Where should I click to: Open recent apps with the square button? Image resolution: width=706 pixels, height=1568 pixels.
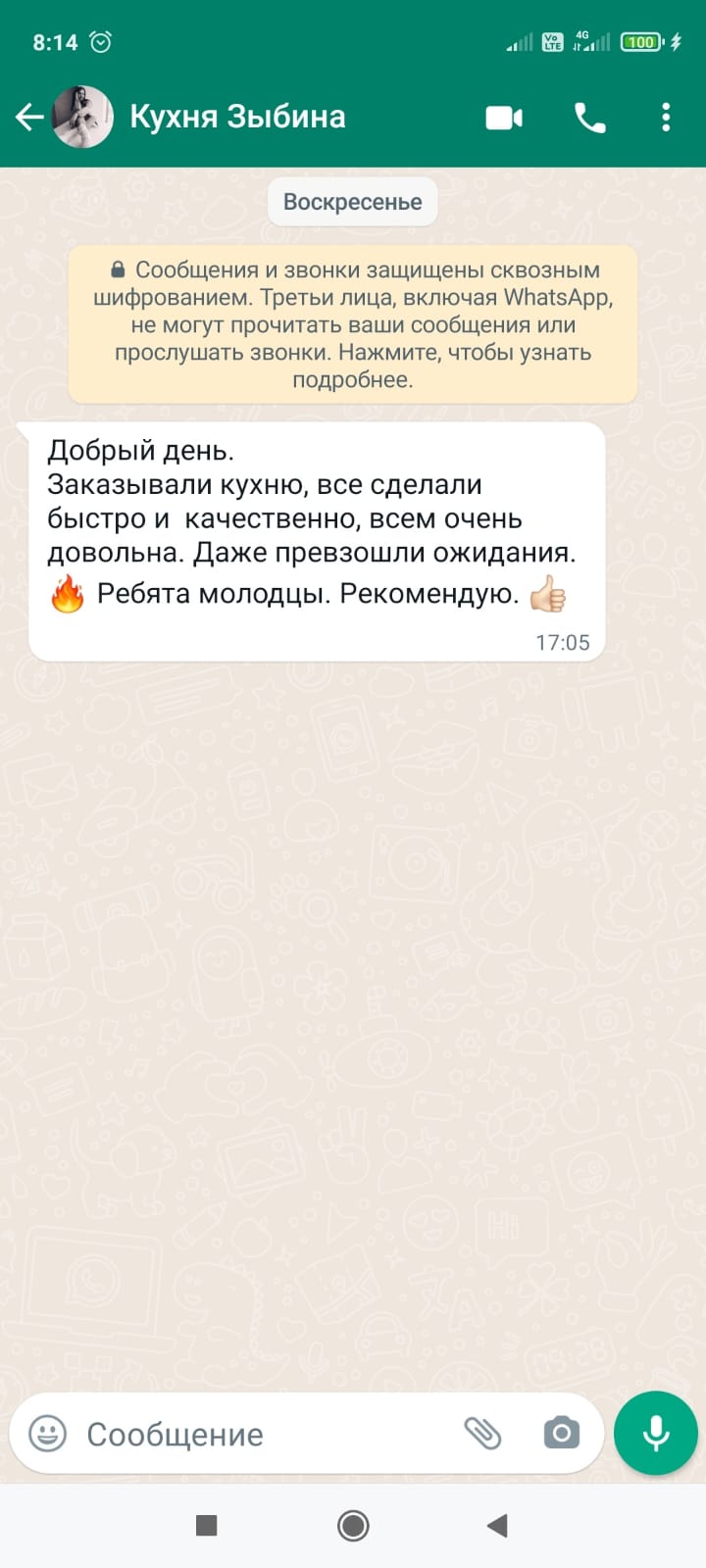pos(206,1525)
